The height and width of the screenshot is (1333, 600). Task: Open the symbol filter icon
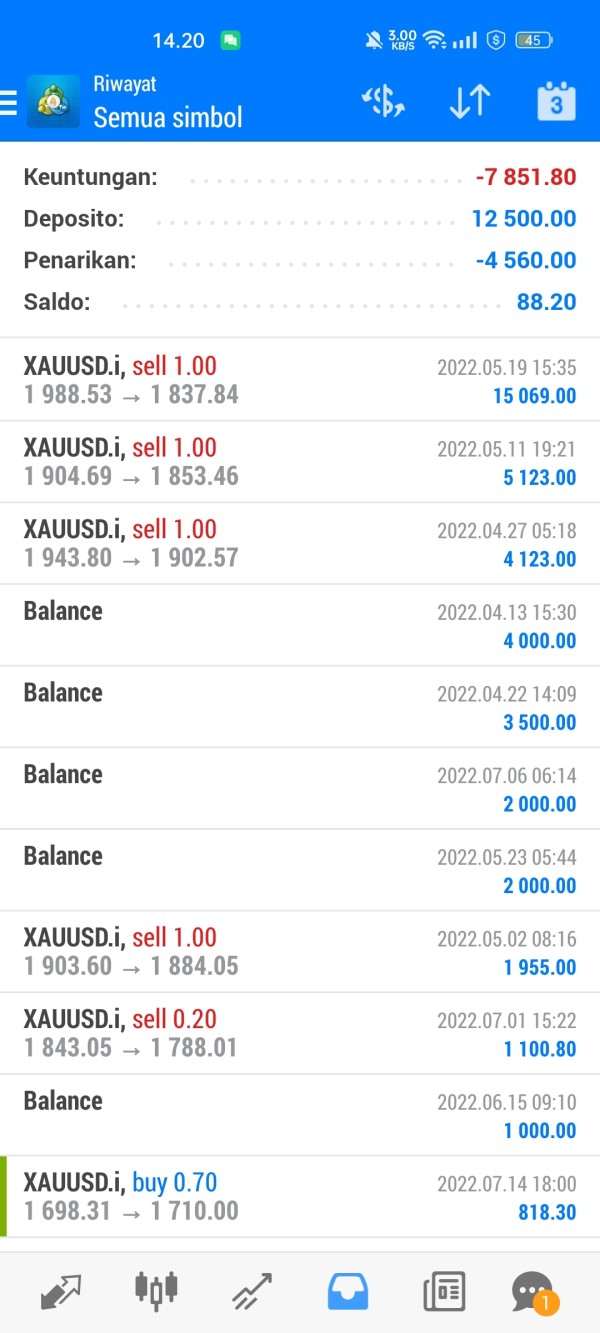(x=382, y=102)
